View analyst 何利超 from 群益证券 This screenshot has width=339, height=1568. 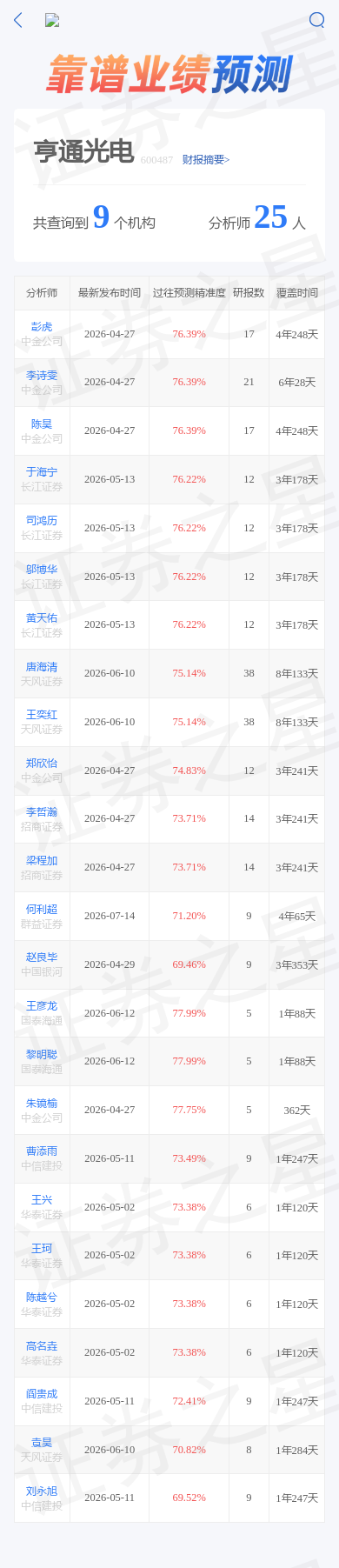[42, 910]
